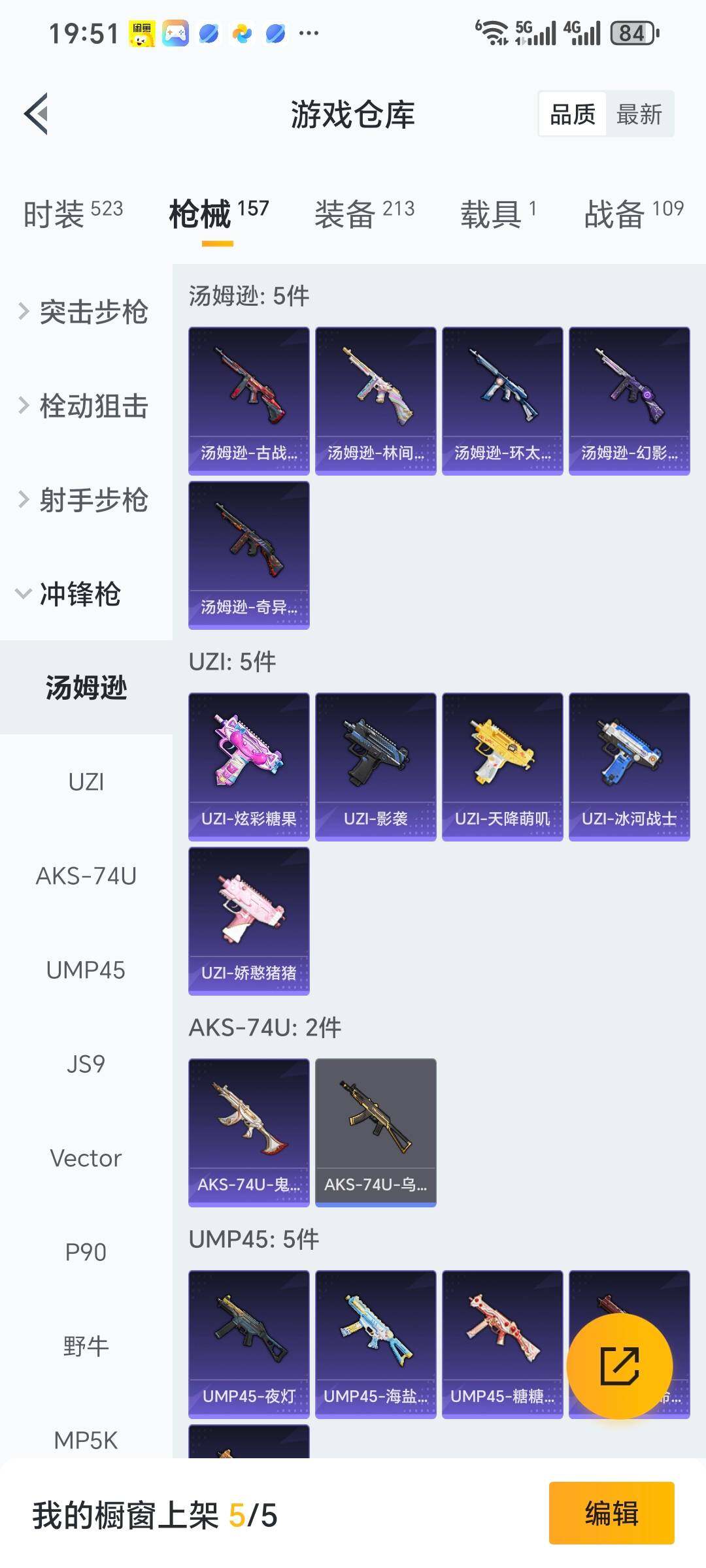Expand 栓动狙击 in the sidebar

point(85,406)
